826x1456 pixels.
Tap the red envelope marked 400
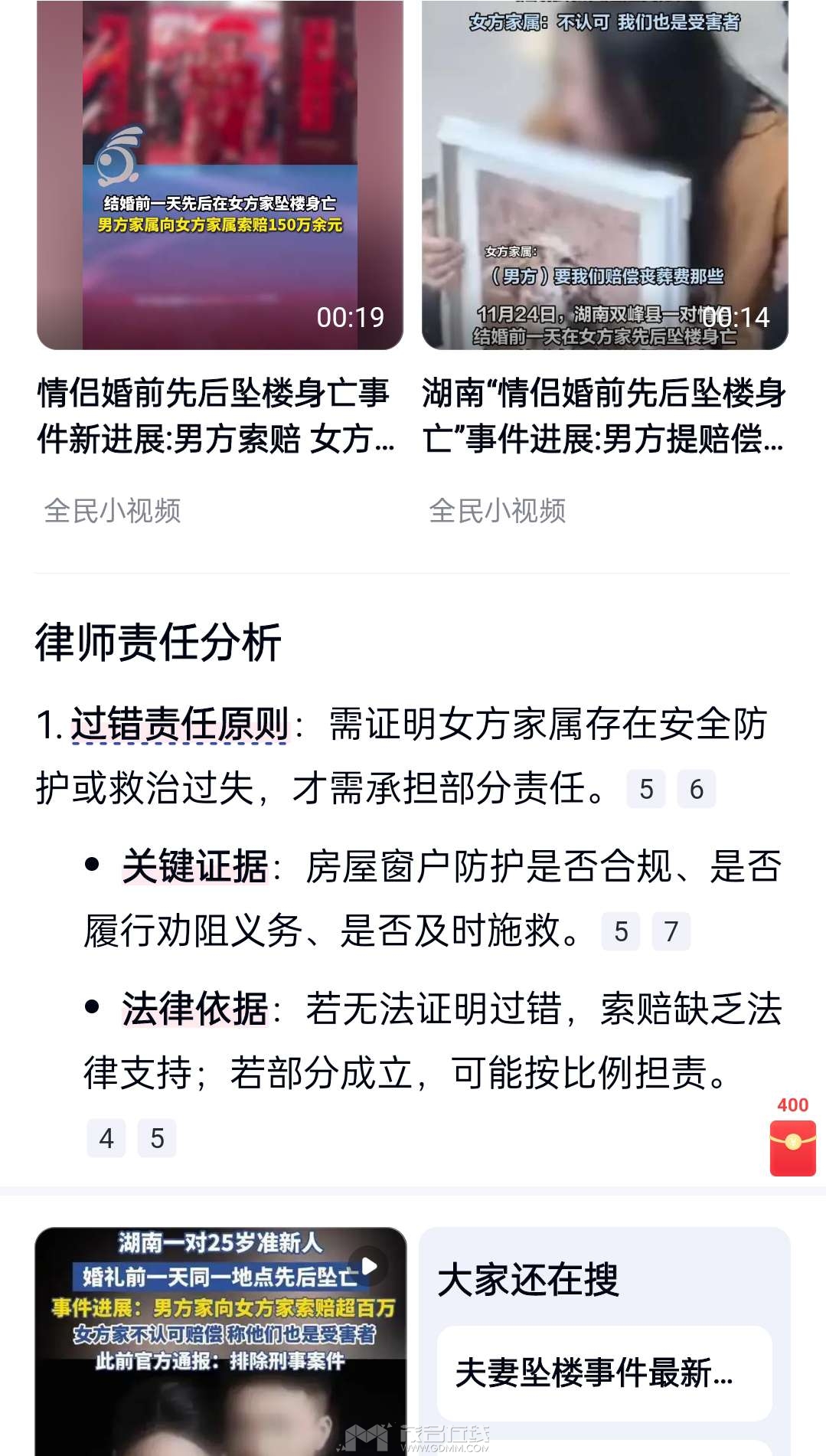(x=792, y=1147)
